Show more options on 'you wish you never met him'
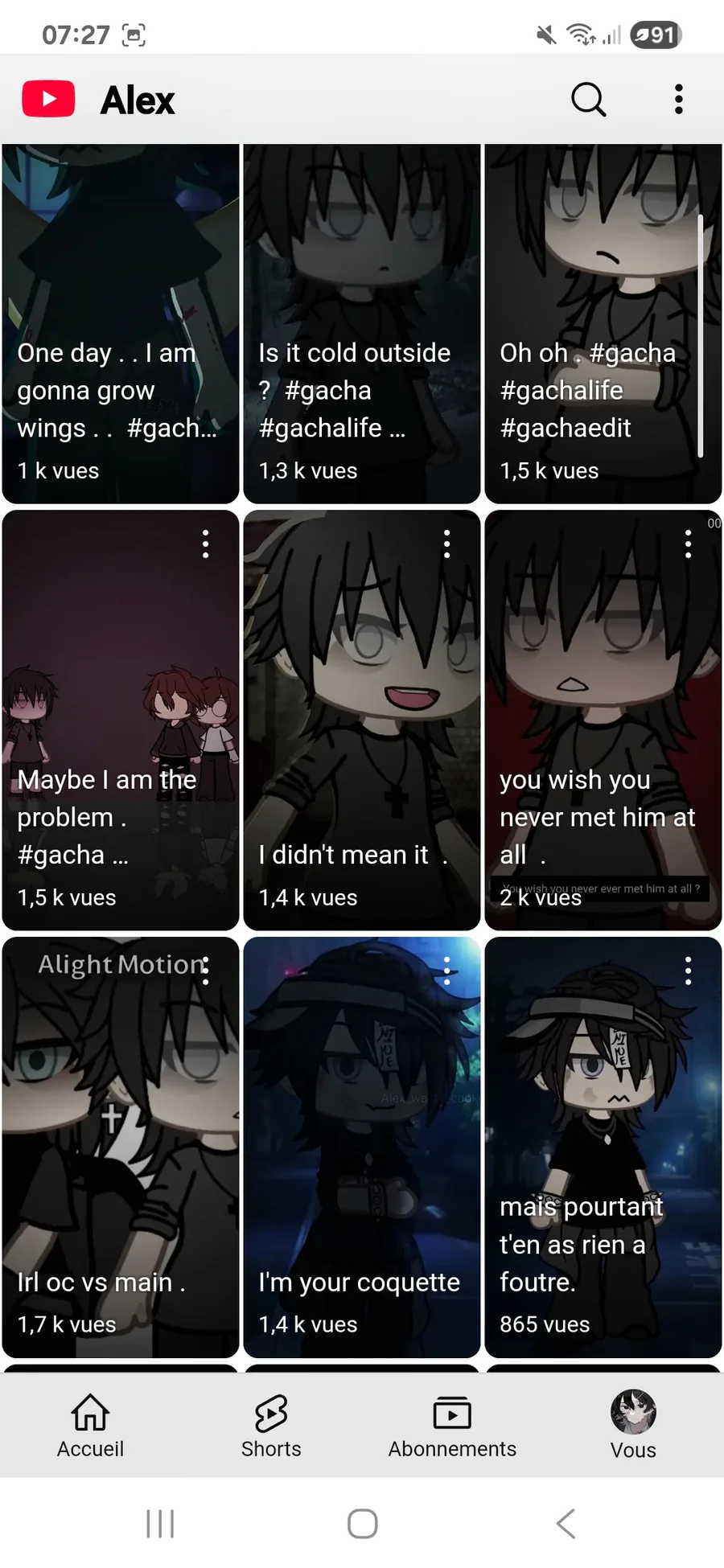 [x=688, y=544]
